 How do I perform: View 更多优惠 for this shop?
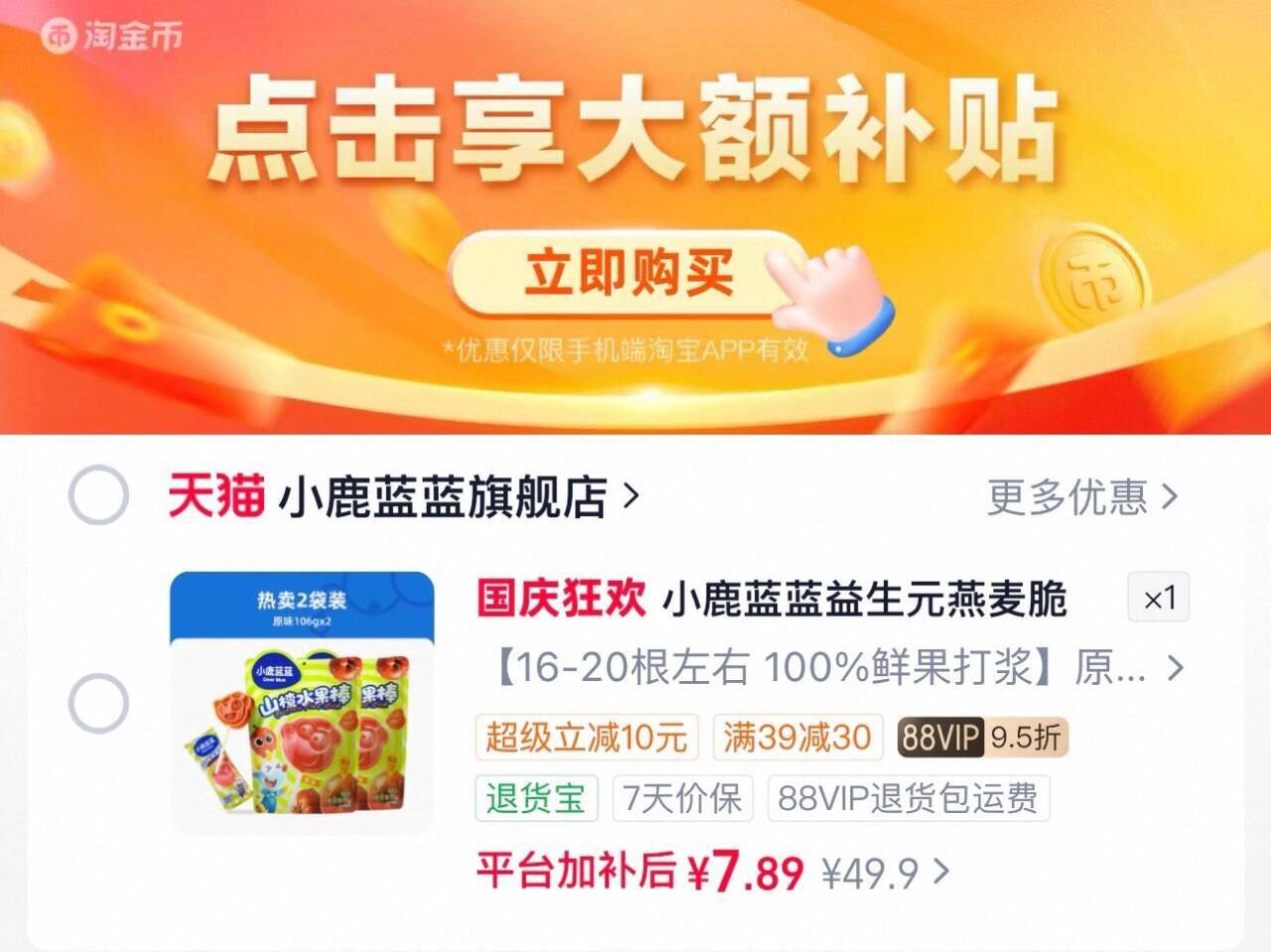pos(1083,496)
